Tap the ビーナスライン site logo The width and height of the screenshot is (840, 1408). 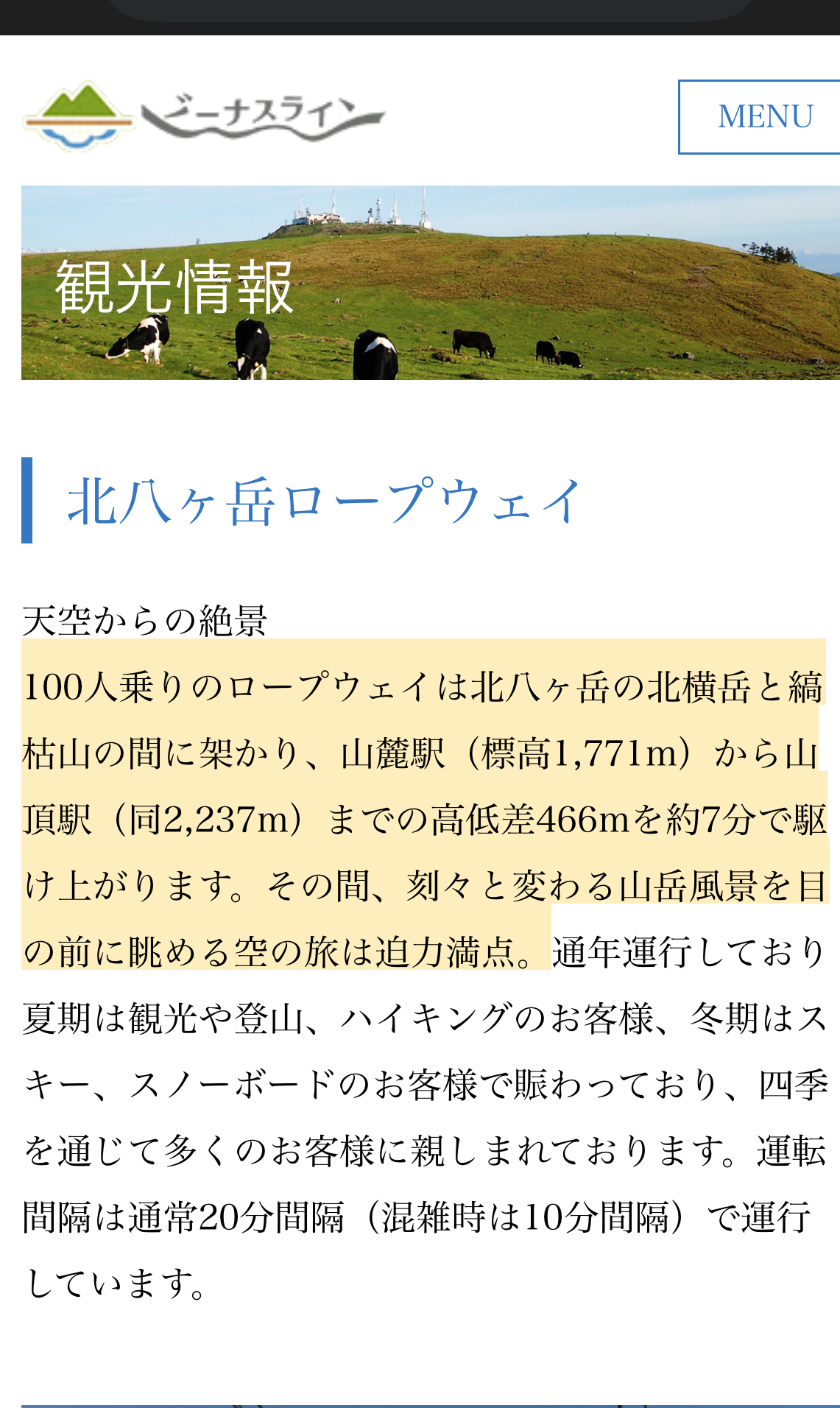tap(204, 116)
